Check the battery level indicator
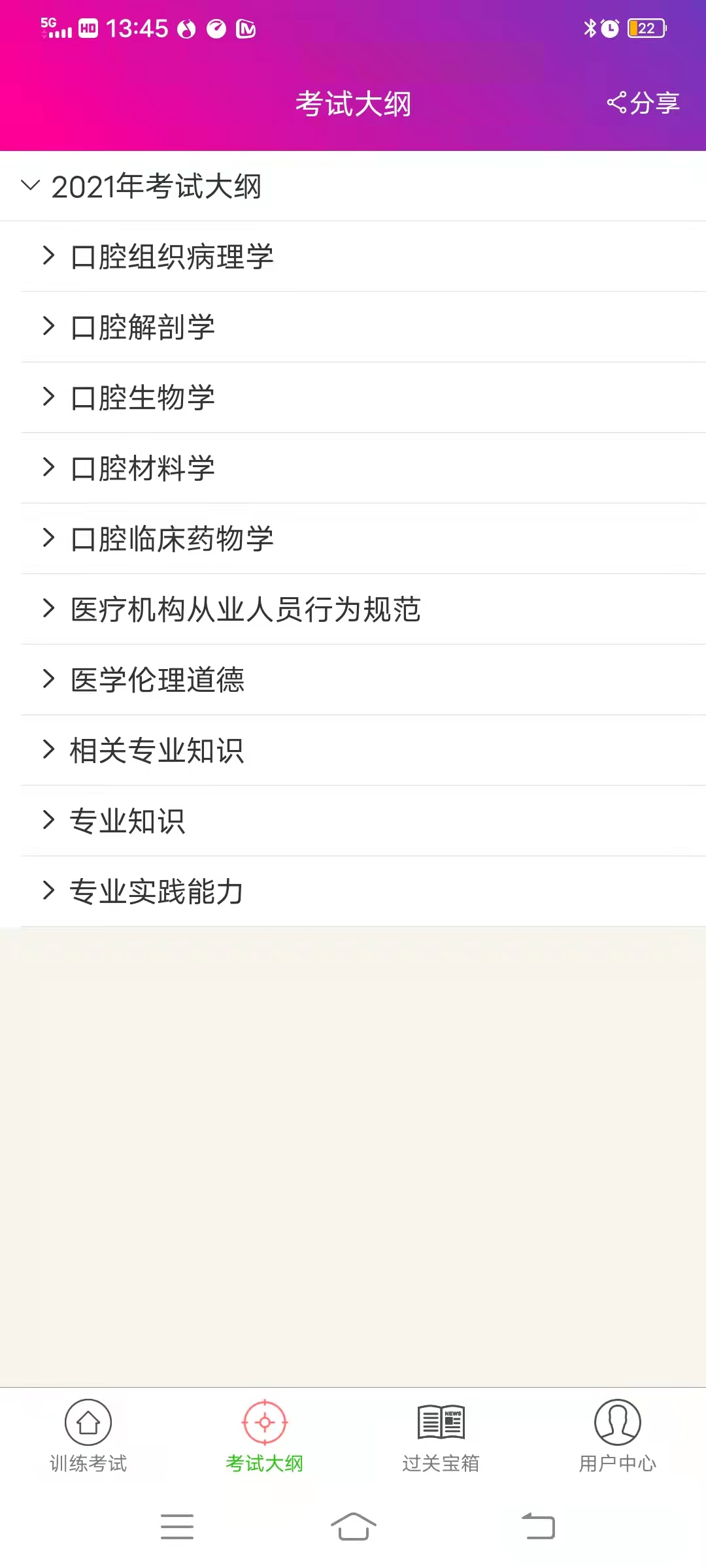The image size is (706, 1568). pyautogui.click(x=646, y=29)
